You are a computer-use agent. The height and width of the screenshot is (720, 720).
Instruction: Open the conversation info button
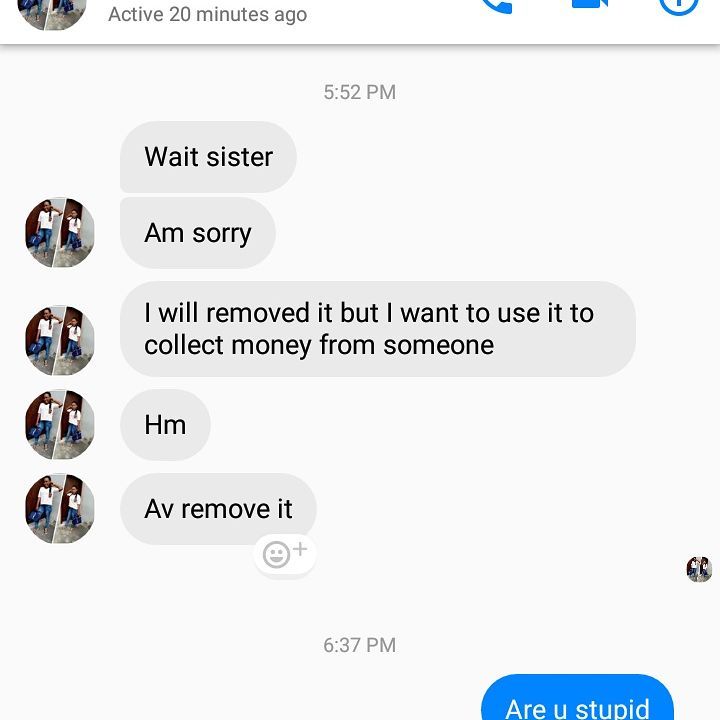point(678,5)
